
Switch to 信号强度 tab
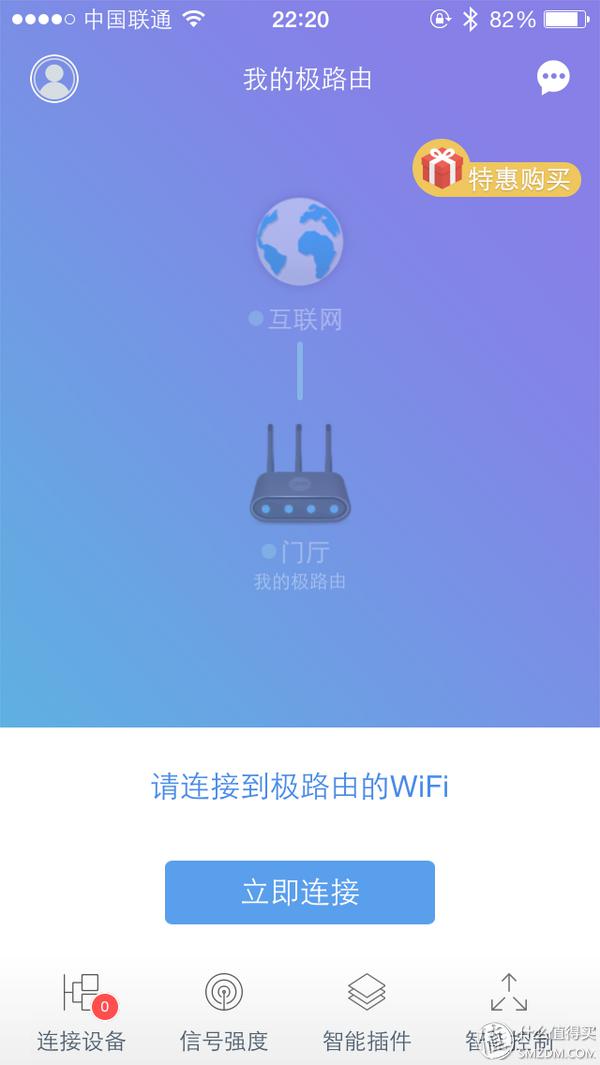point(224,1011)
